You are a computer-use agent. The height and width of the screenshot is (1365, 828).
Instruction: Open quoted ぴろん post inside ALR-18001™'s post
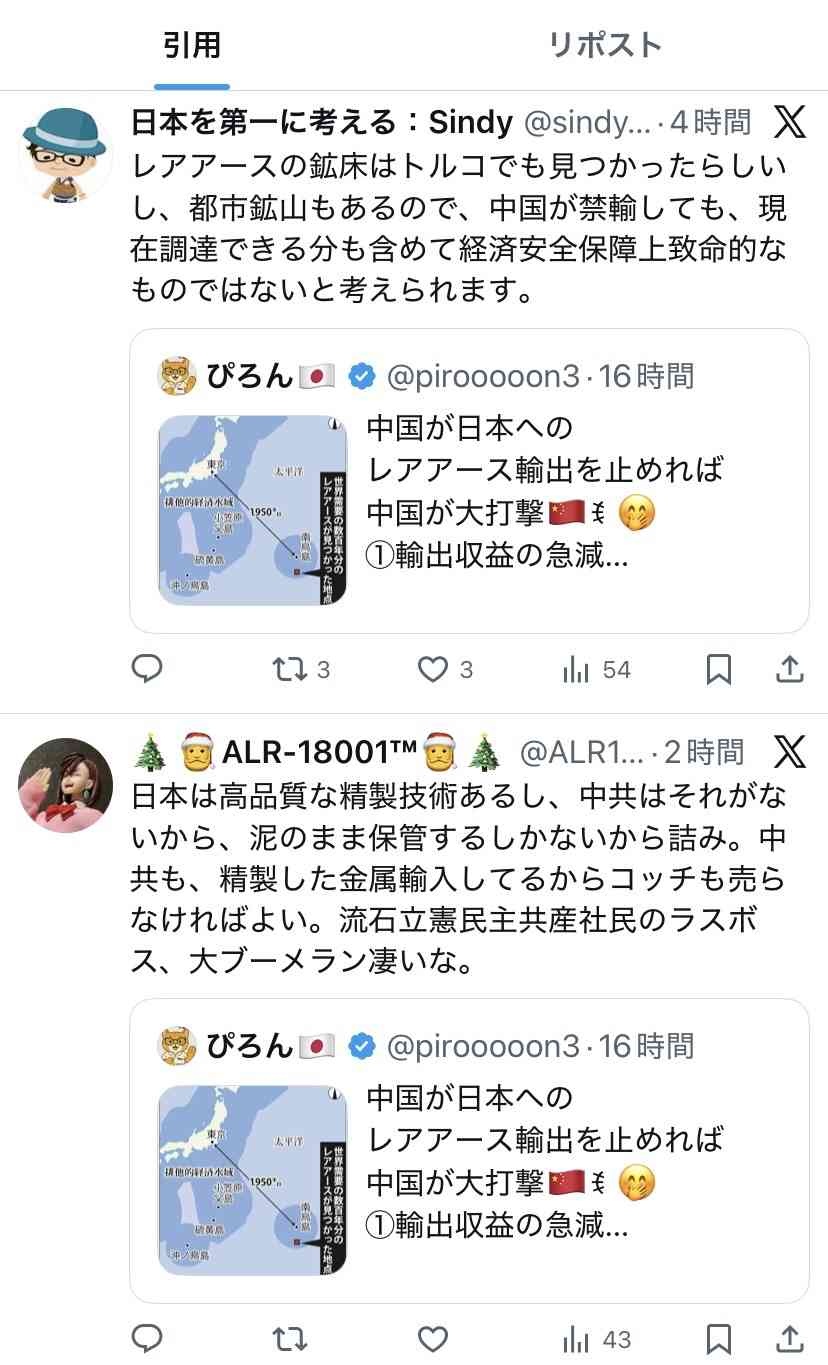point(469,1150)
